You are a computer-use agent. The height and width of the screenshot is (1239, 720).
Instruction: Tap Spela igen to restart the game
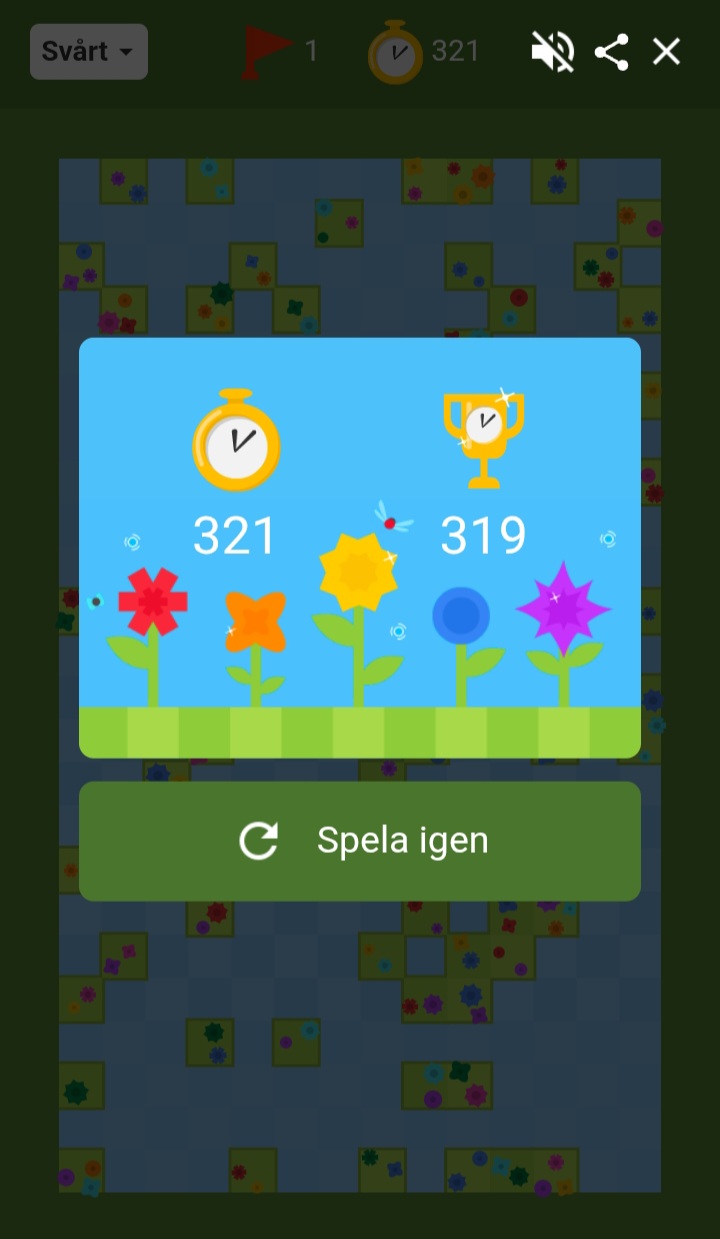click(360, 841)
